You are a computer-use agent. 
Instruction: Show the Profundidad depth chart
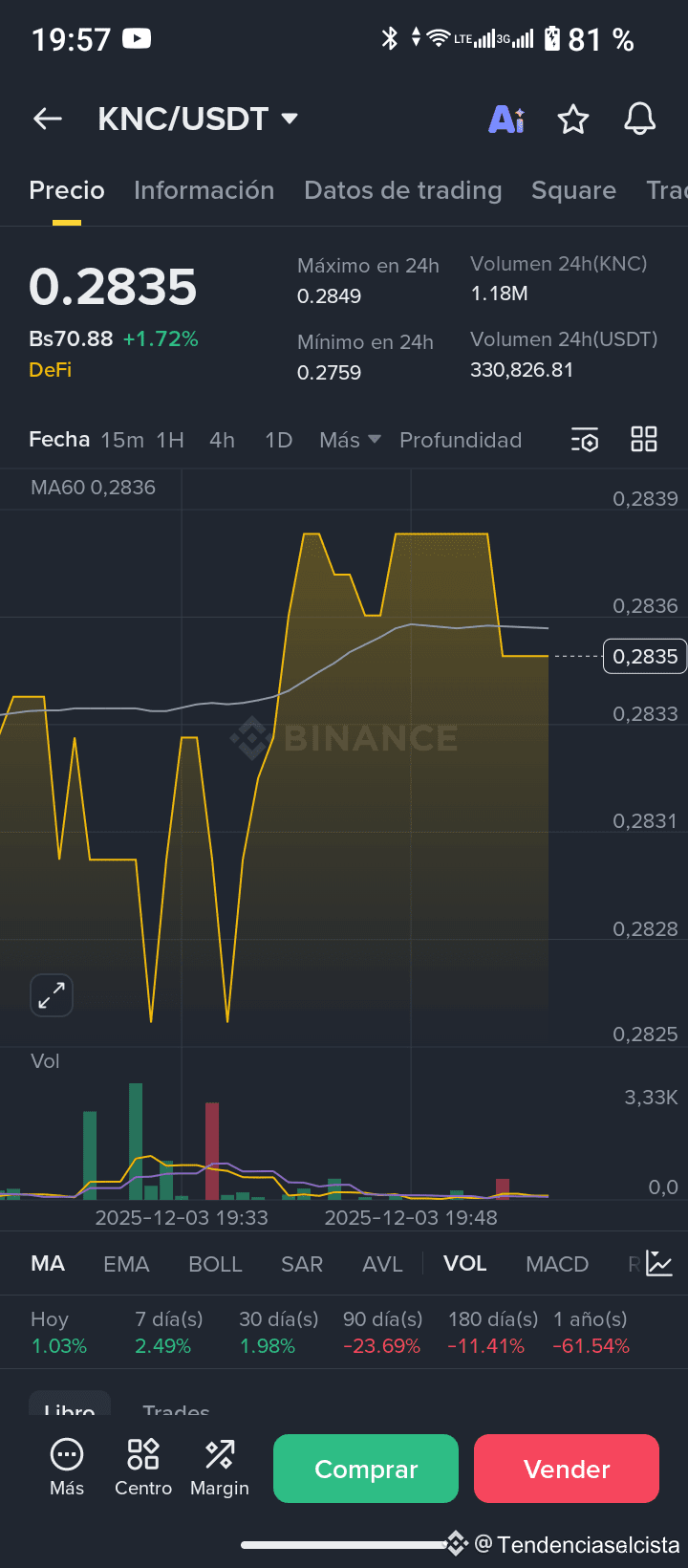461,440
